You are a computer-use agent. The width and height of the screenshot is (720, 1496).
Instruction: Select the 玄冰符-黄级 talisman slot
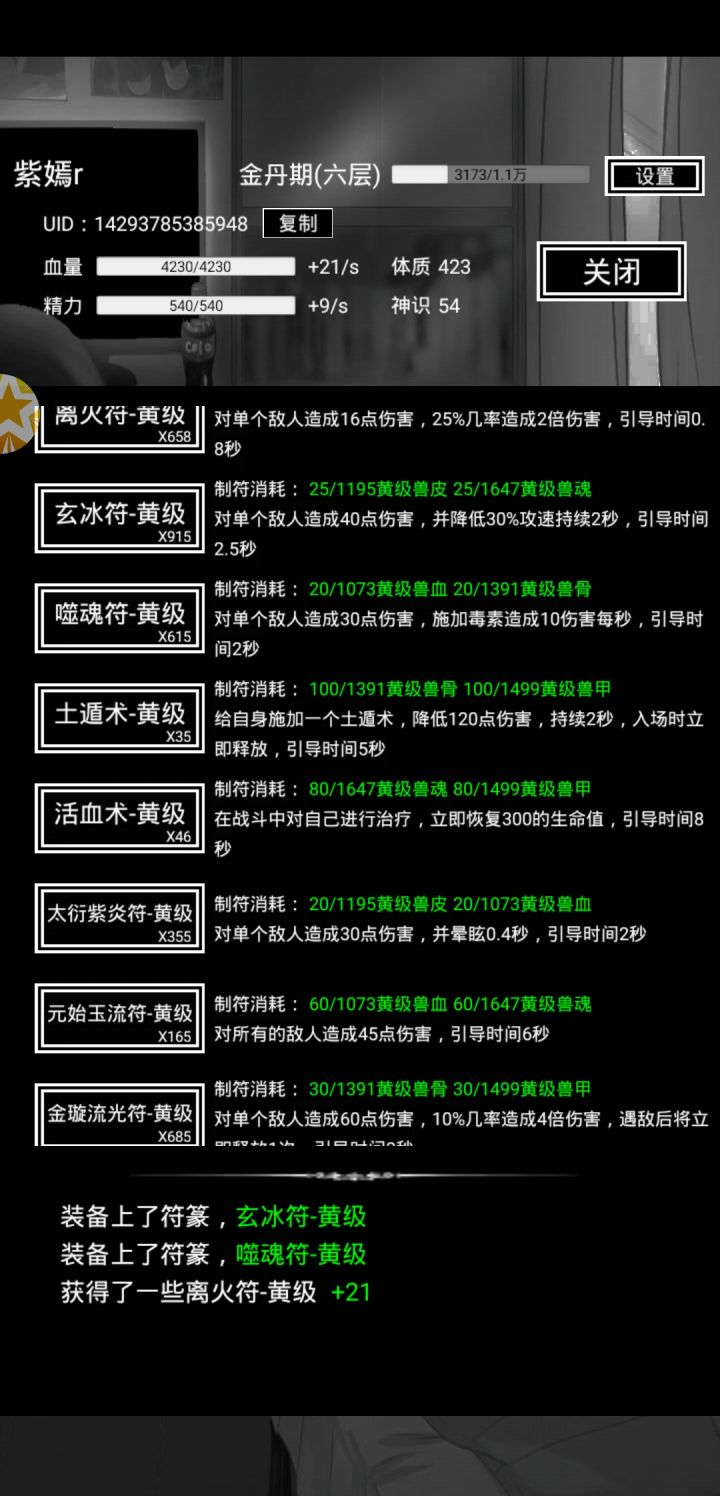point(118,517)
